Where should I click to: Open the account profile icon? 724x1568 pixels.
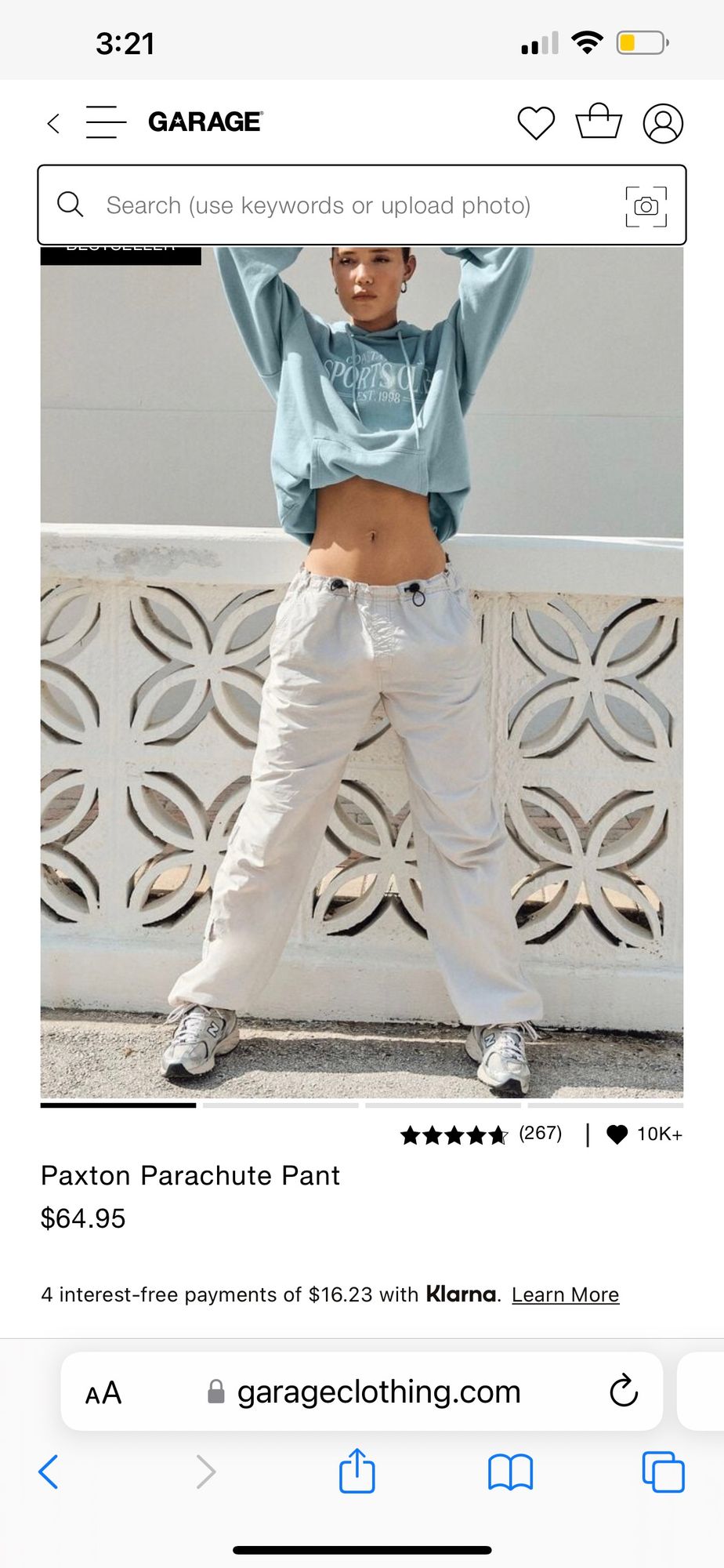pyautogui.click(x=663, y=123)
